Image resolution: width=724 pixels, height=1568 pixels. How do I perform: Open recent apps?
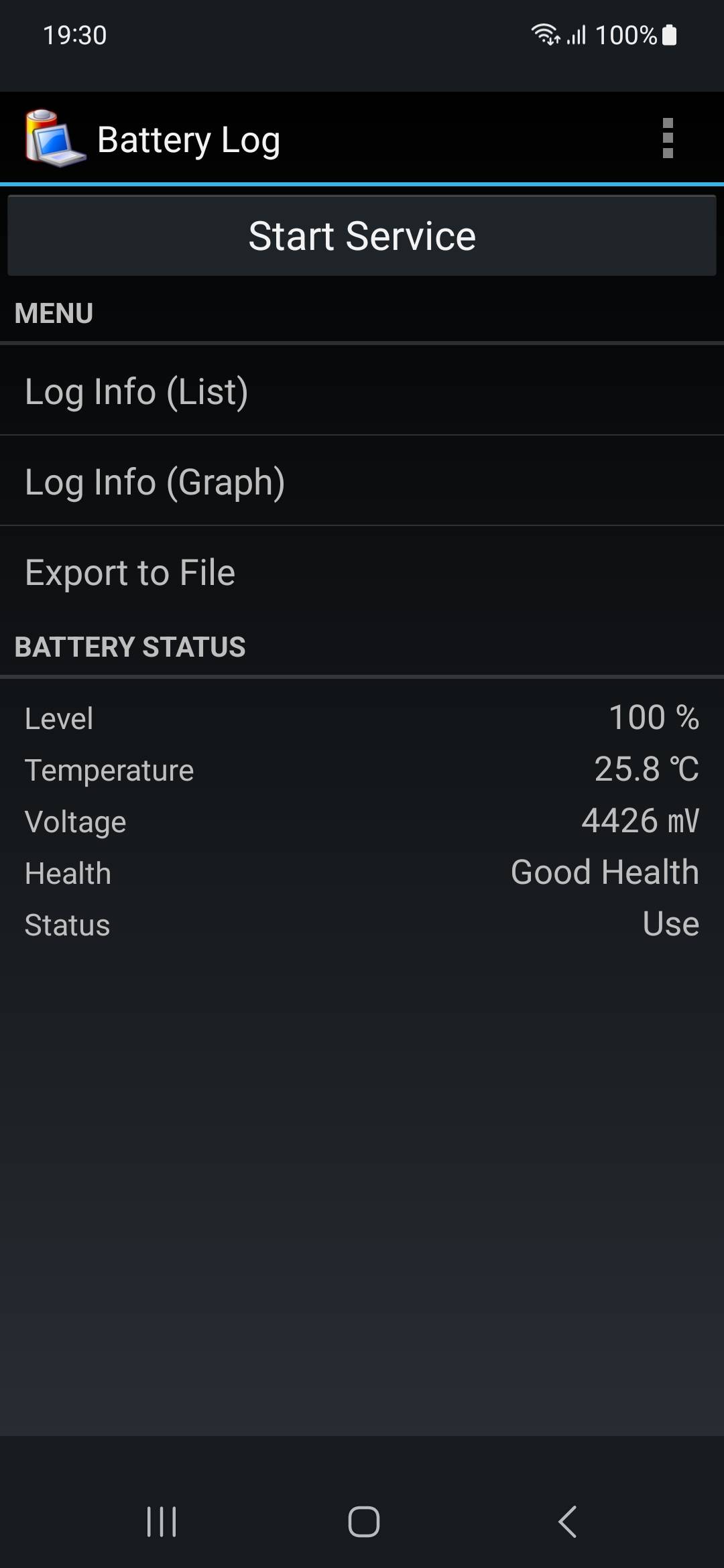point(162,1521)
